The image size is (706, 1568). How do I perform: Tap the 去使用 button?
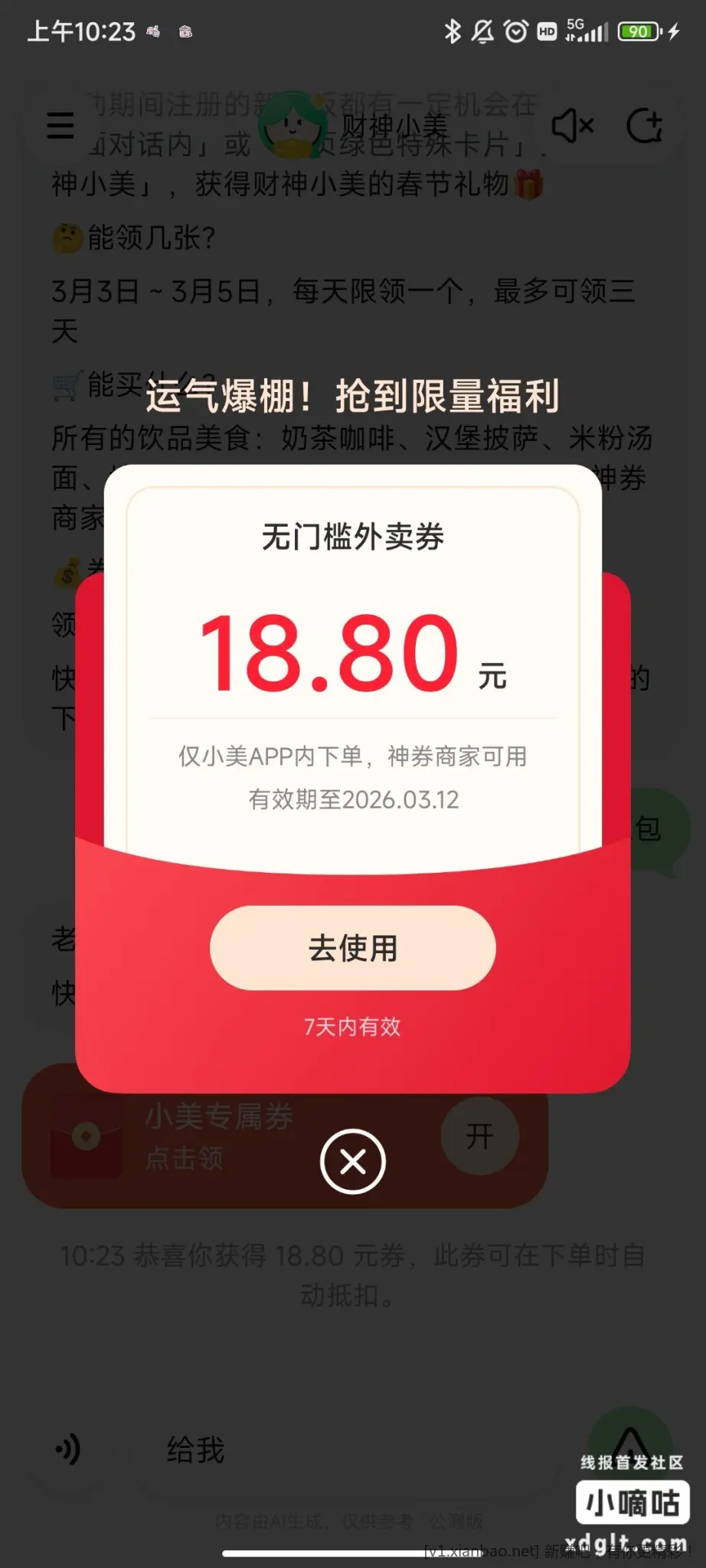(352, 948)
